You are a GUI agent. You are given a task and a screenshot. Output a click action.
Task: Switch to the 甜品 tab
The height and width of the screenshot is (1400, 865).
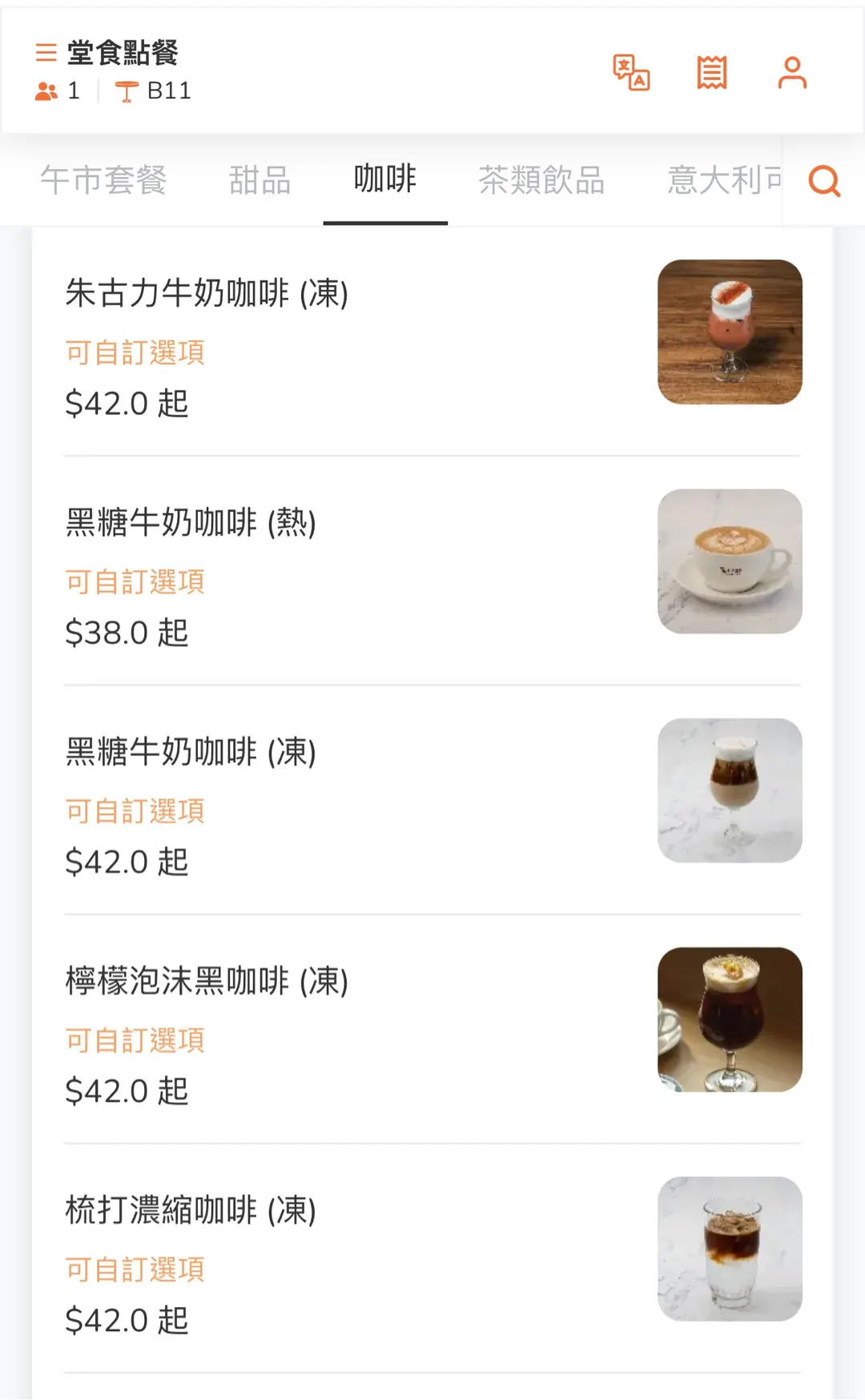point(259,180)
